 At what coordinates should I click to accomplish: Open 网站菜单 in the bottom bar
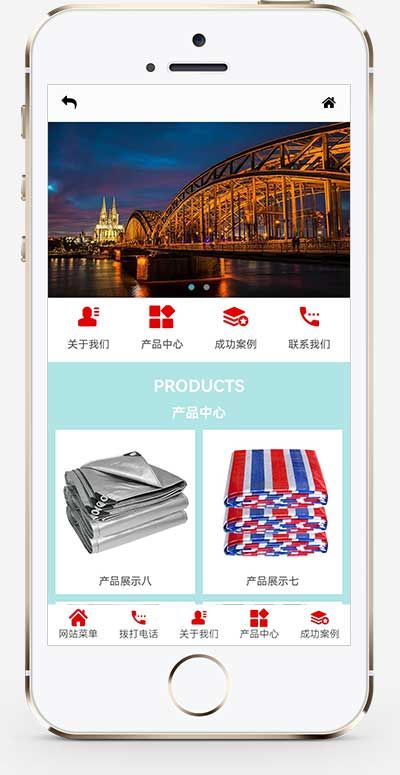[x=78, y=624]
